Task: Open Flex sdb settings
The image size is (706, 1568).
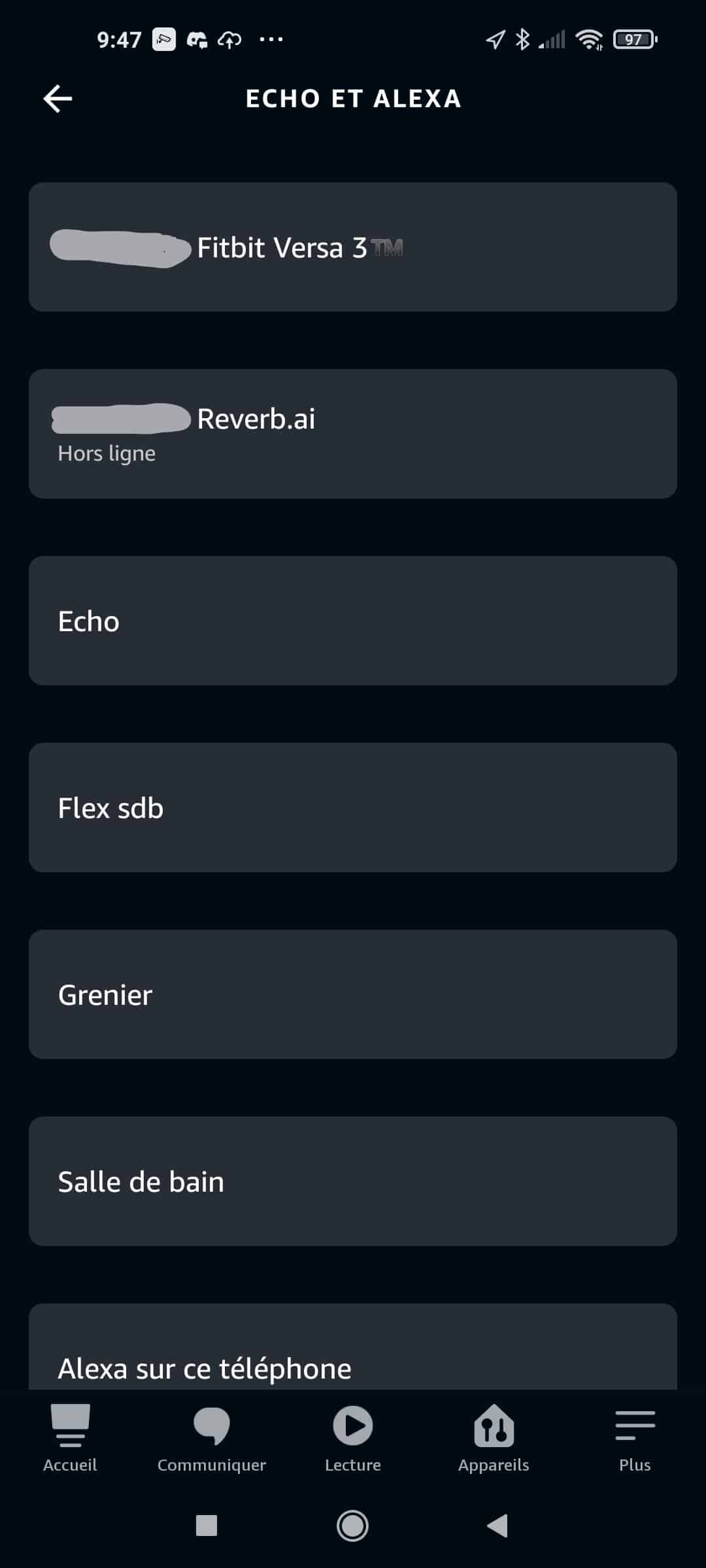Action: click(353, 808)
